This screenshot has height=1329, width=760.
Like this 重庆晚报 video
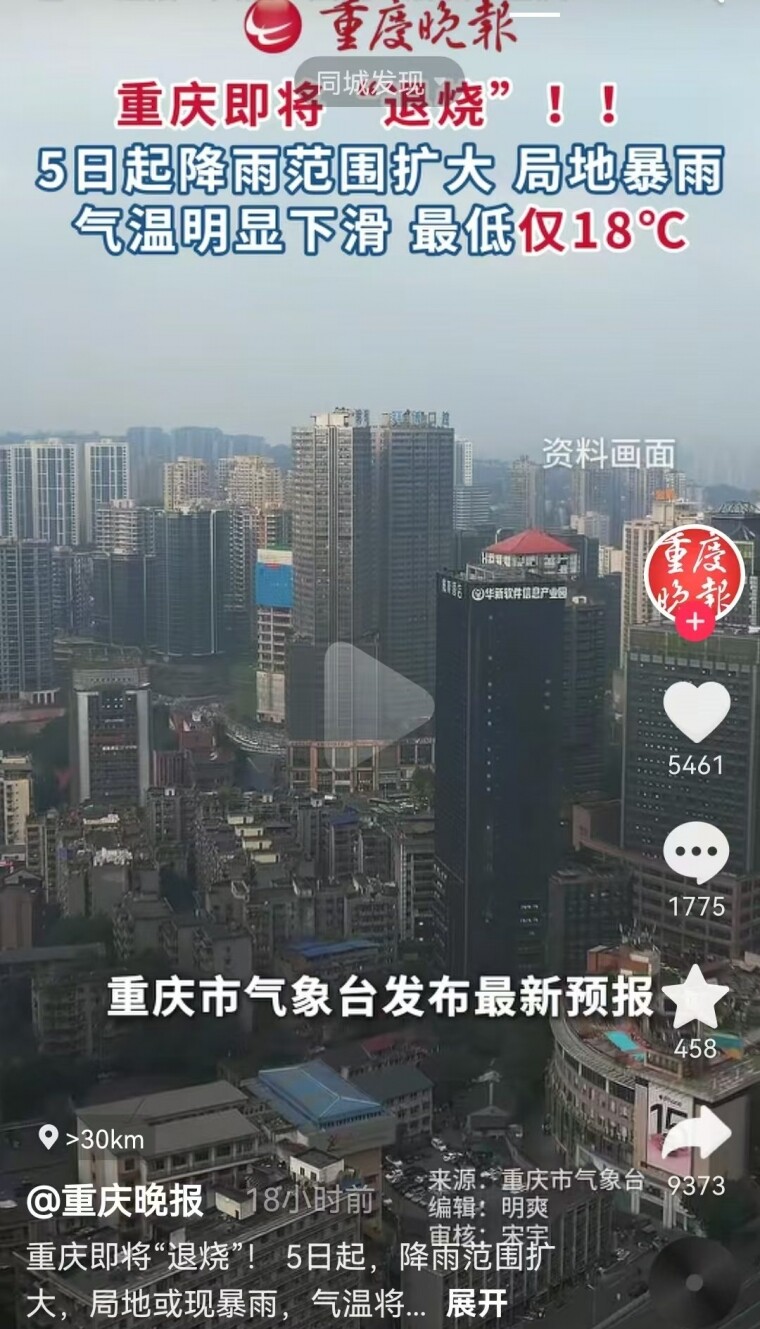[696, 712]
